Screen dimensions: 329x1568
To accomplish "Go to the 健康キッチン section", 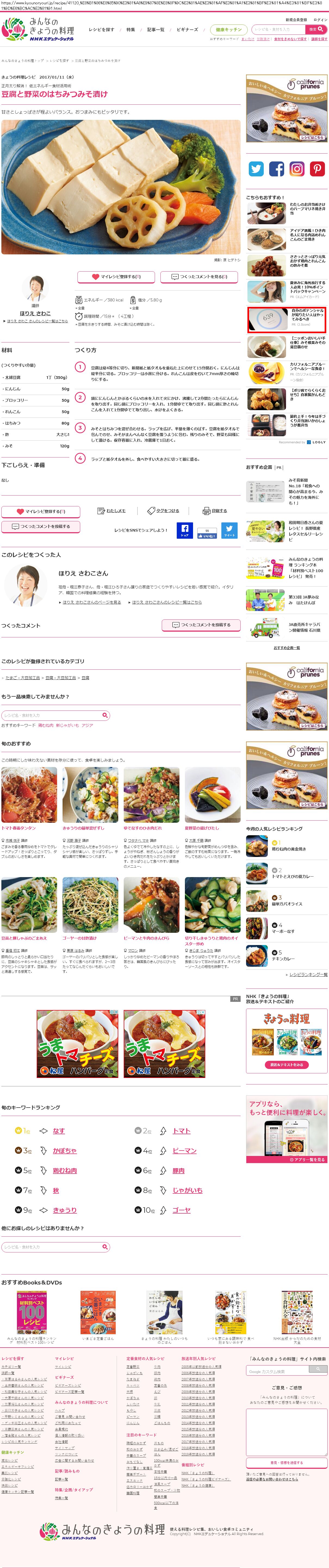I will pos(228,29).
